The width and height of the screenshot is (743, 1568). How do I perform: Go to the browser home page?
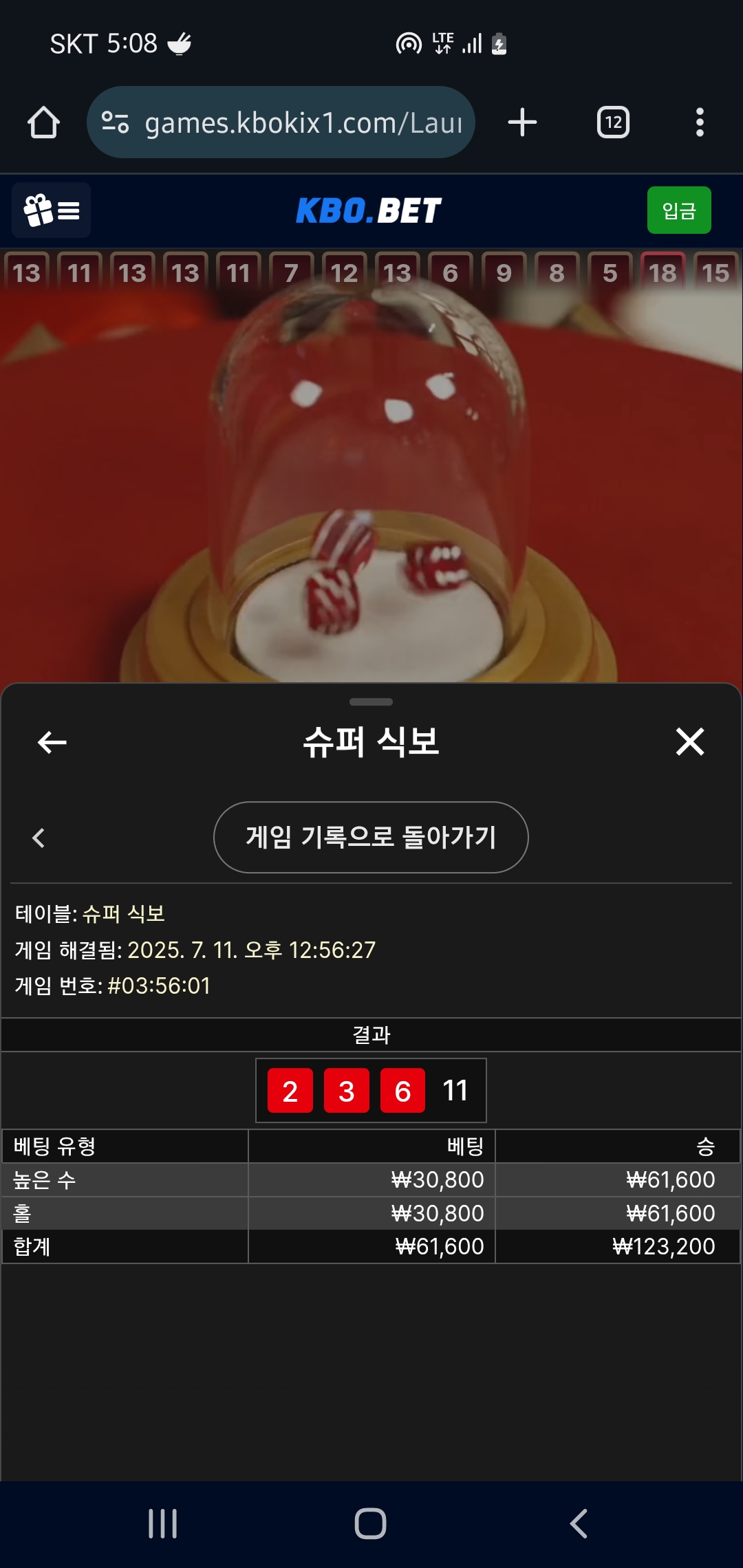(x=43, y=123)
